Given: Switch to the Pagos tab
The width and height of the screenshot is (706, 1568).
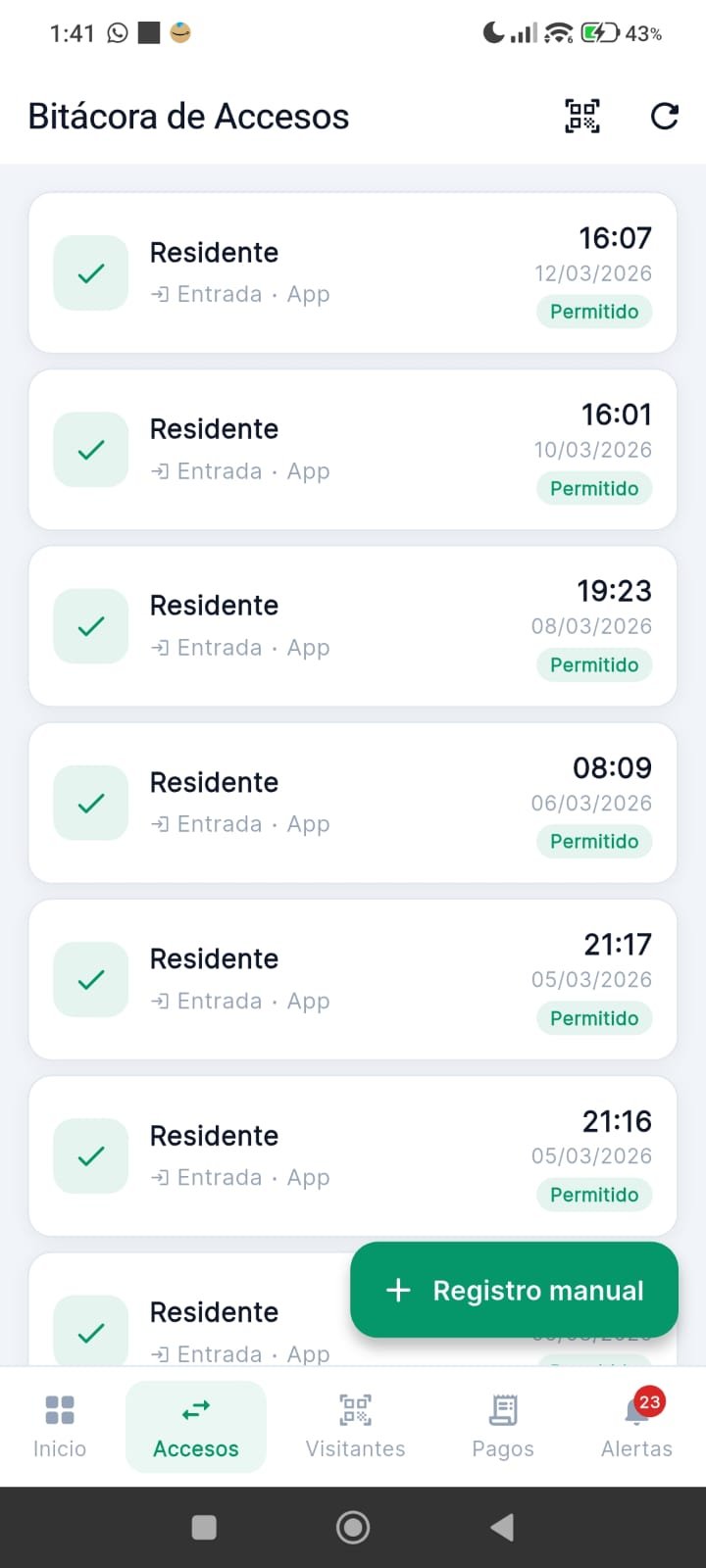Looking at the screenshot, I should click(x=502, y=1426).
